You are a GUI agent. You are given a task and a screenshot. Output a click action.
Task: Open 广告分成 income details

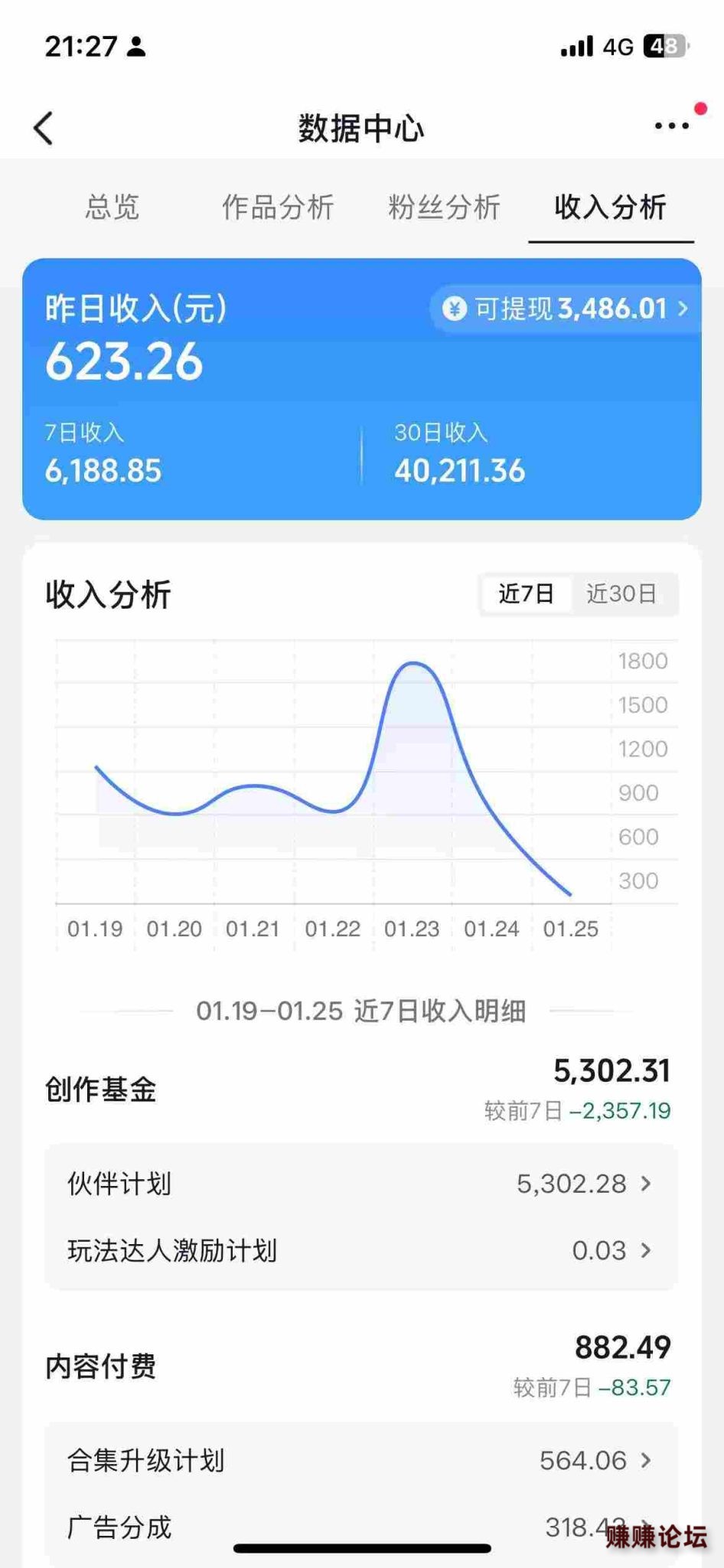[361, 1526]
